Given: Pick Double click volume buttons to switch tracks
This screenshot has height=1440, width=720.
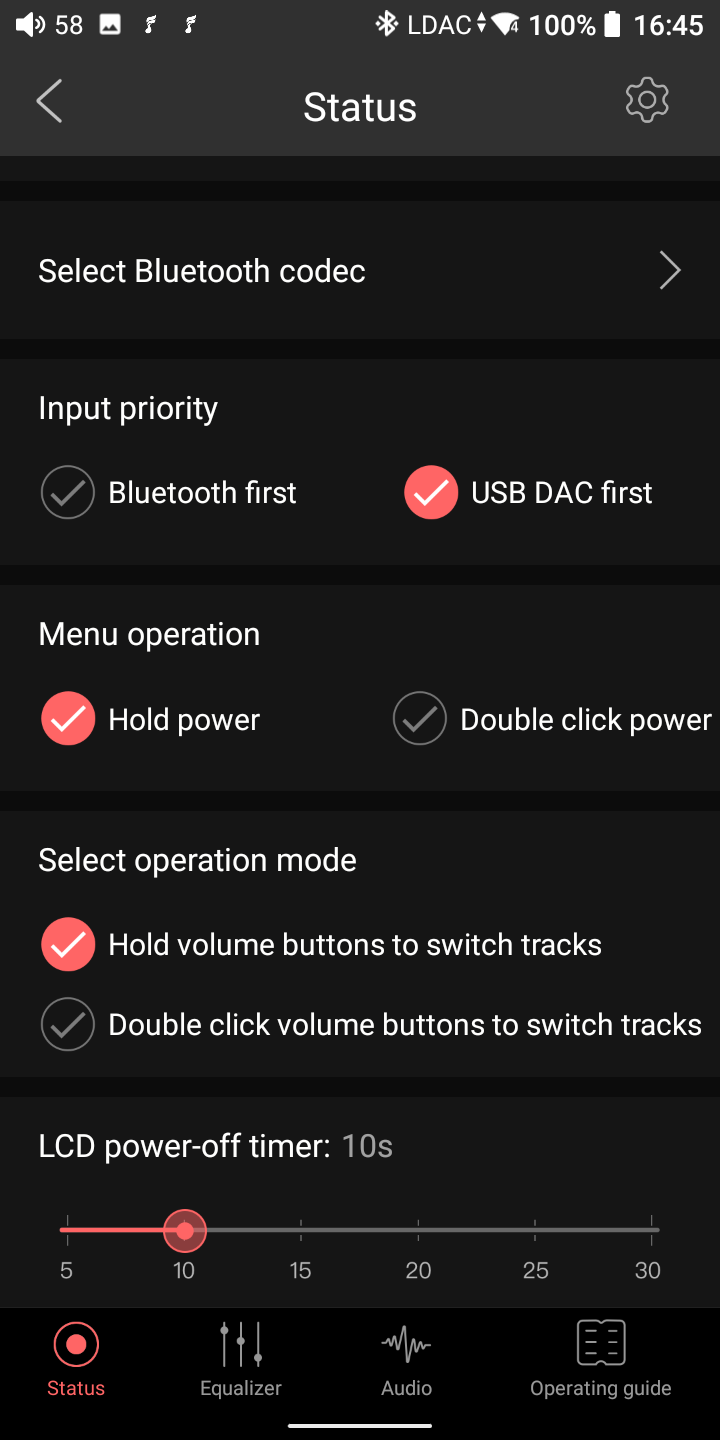Looking at the screenshot, I should point(68,1025).
